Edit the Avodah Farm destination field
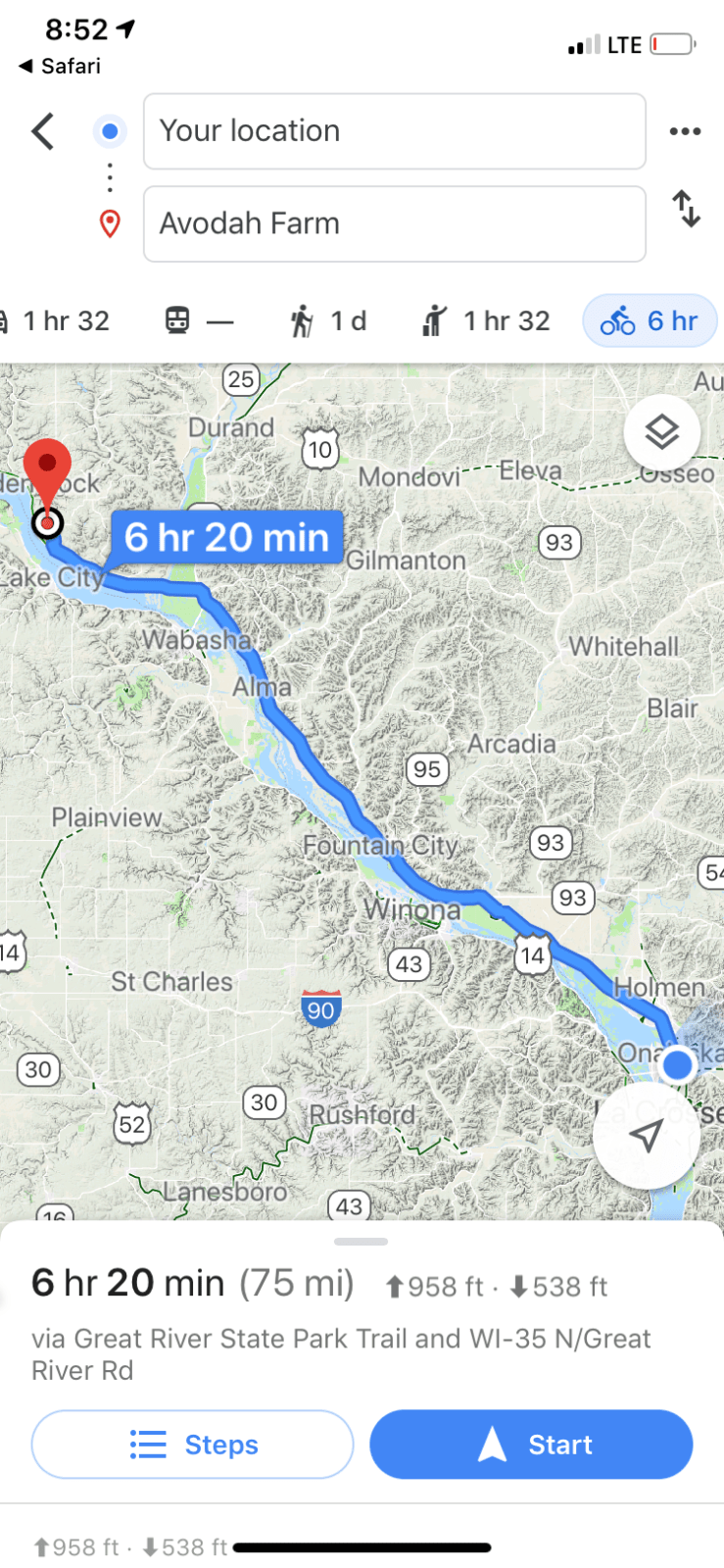 [394, 223]
